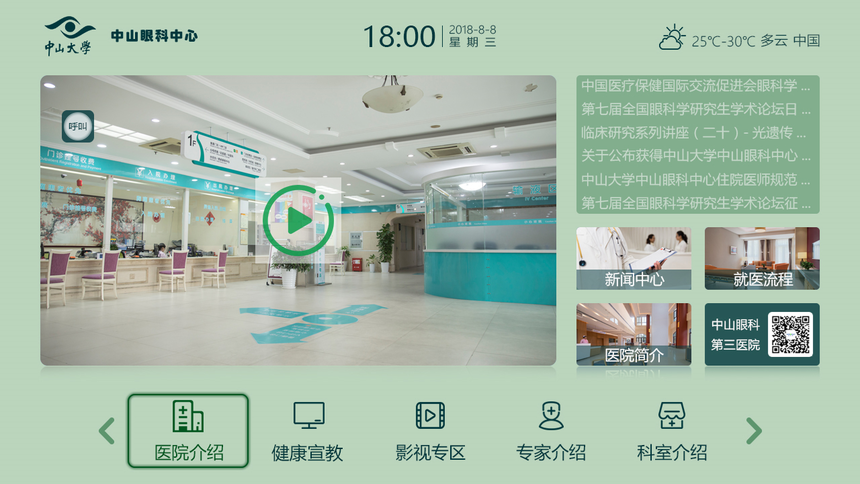Tap the left arrow to show previous menu items
The width and height of the screenshot is (860, 484).
pos(107,431)
